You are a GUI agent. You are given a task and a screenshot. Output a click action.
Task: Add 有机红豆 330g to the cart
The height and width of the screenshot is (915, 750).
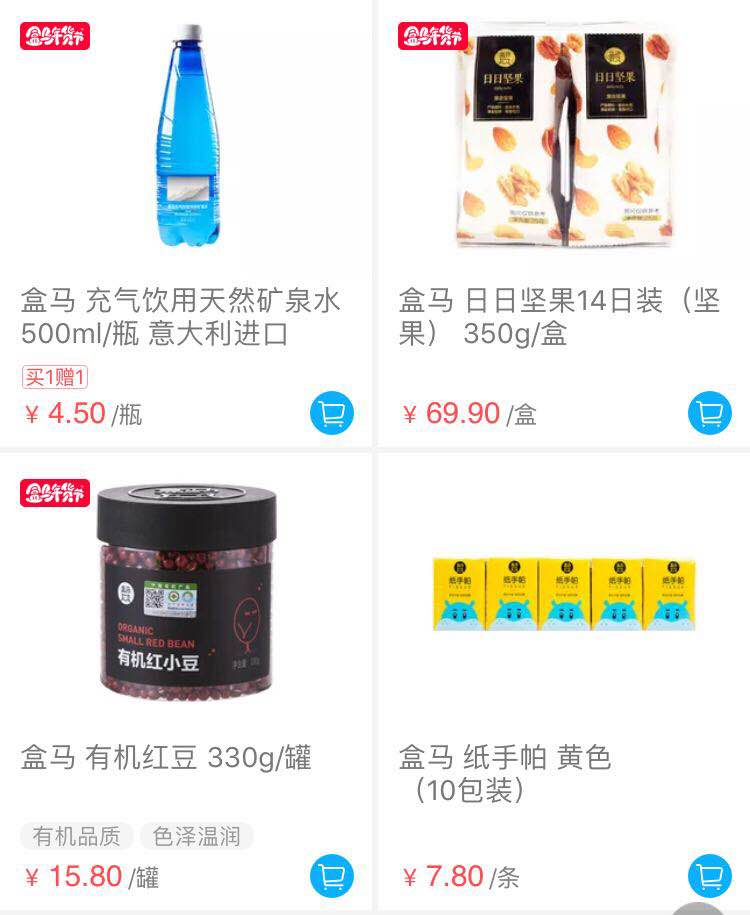pos(332,876)
